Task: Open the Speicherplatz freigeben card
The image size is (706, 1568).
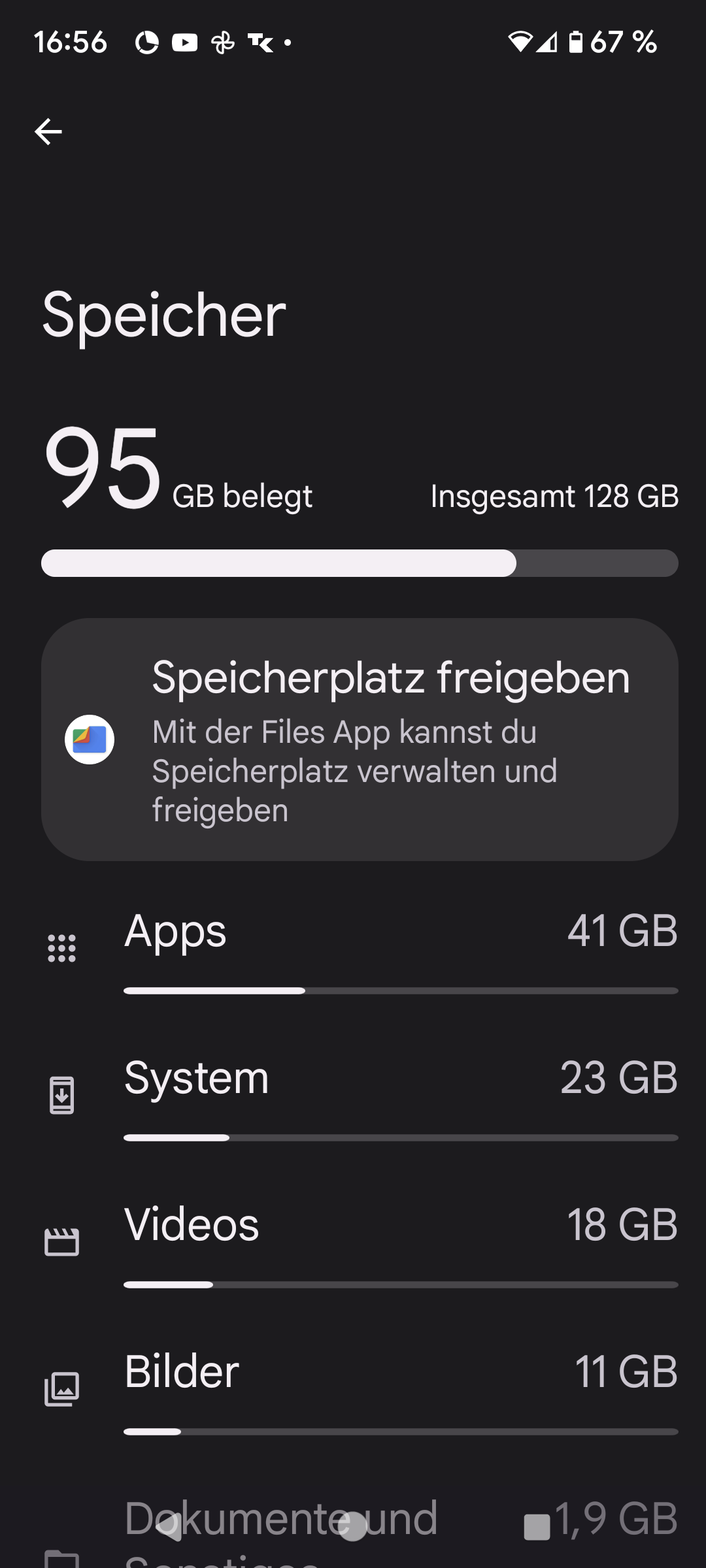Action: (x=360, y=740)
